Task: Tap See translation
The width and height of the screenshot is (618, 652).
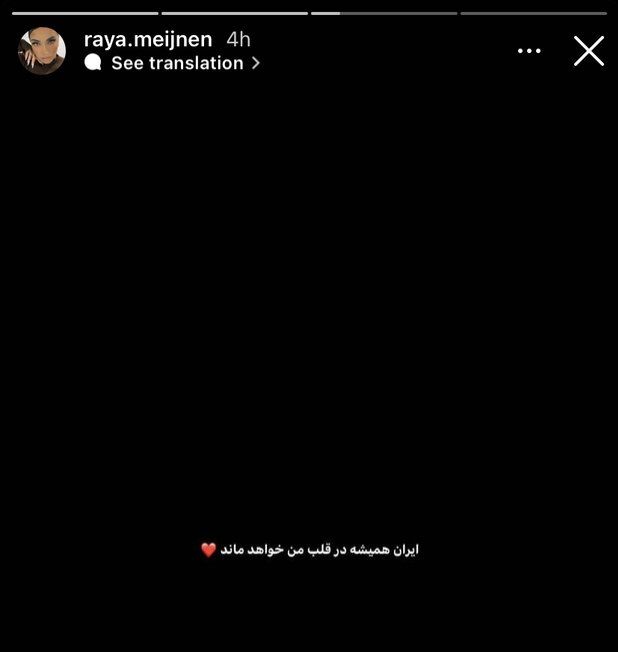Action: (177, 63)
